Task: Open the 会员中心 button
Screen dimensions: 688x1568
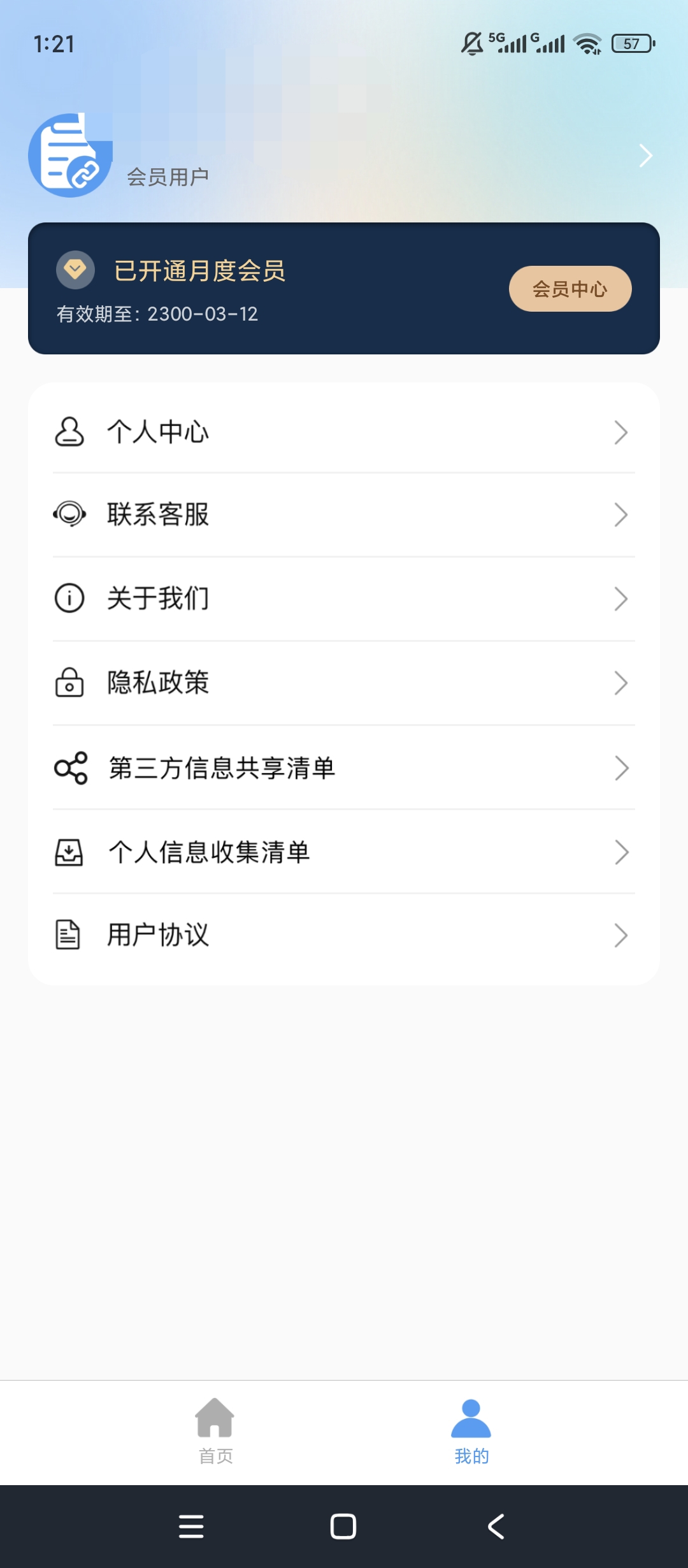Action: [x=570, y=289]
